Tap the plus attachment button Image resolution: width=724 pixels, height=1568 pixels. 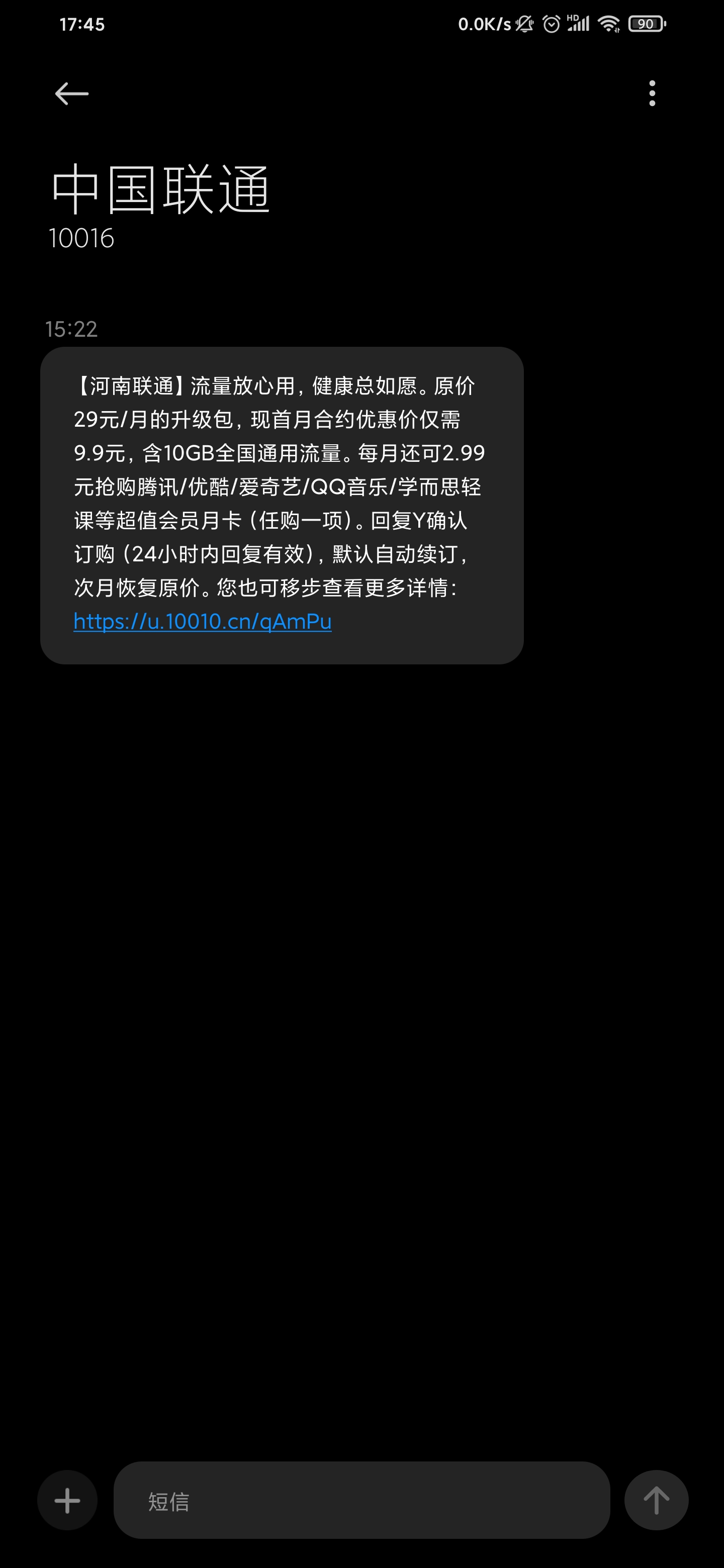coord(67,1501)
